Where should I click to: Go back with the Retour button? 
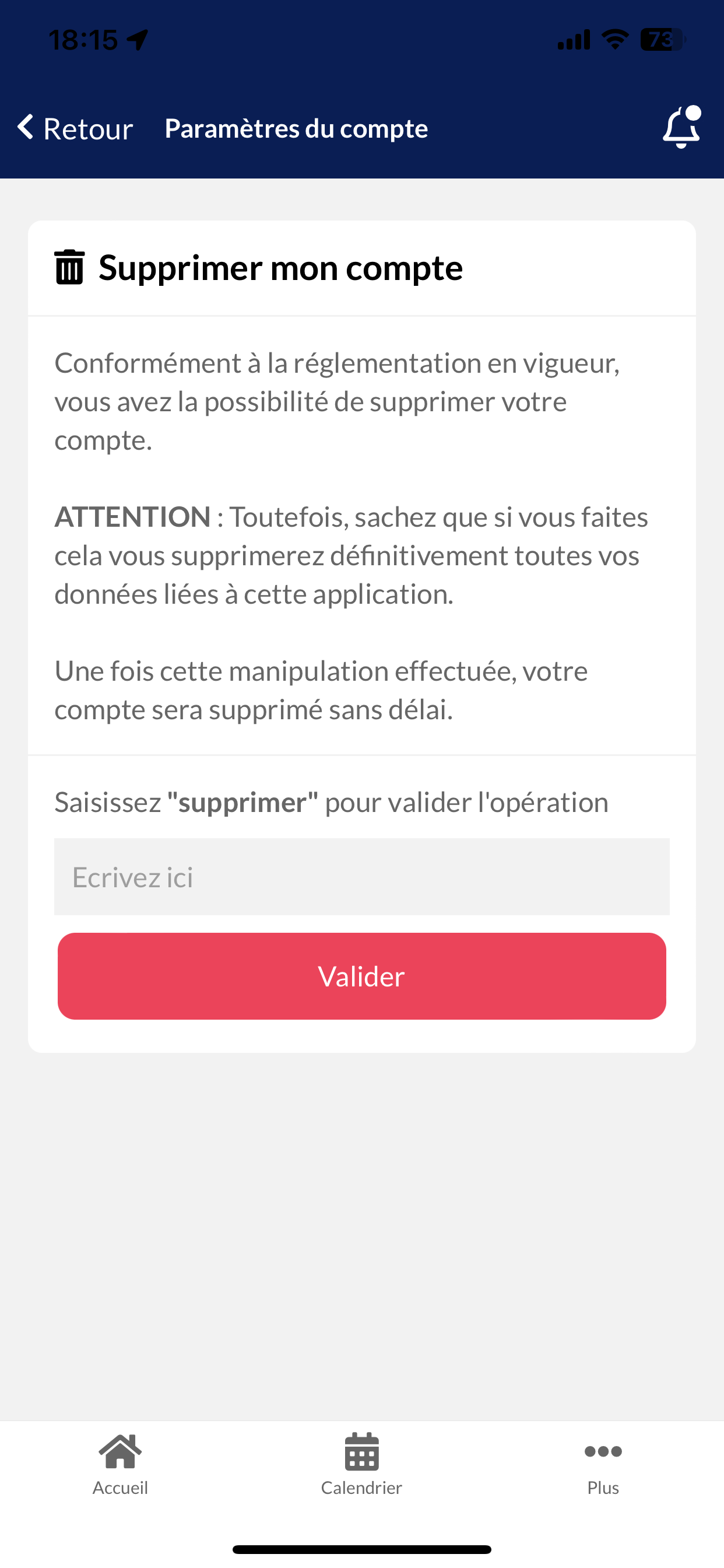coord(75,128)
